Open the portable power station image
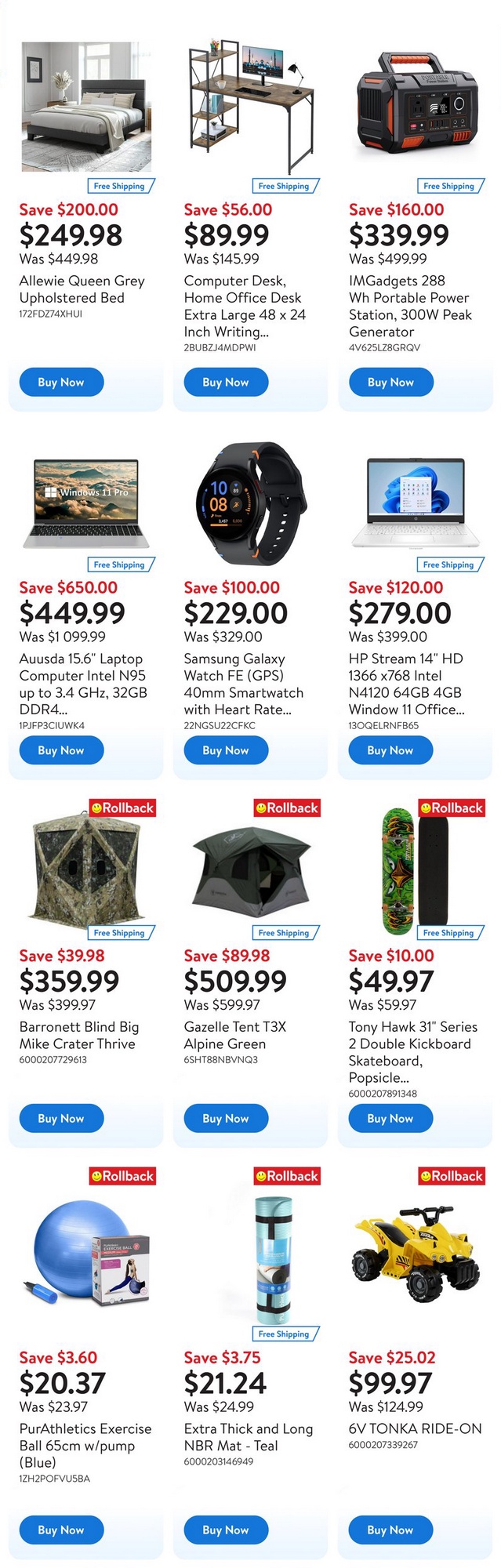The width and height of the screenshot is (501, 1568). point(416,102)
